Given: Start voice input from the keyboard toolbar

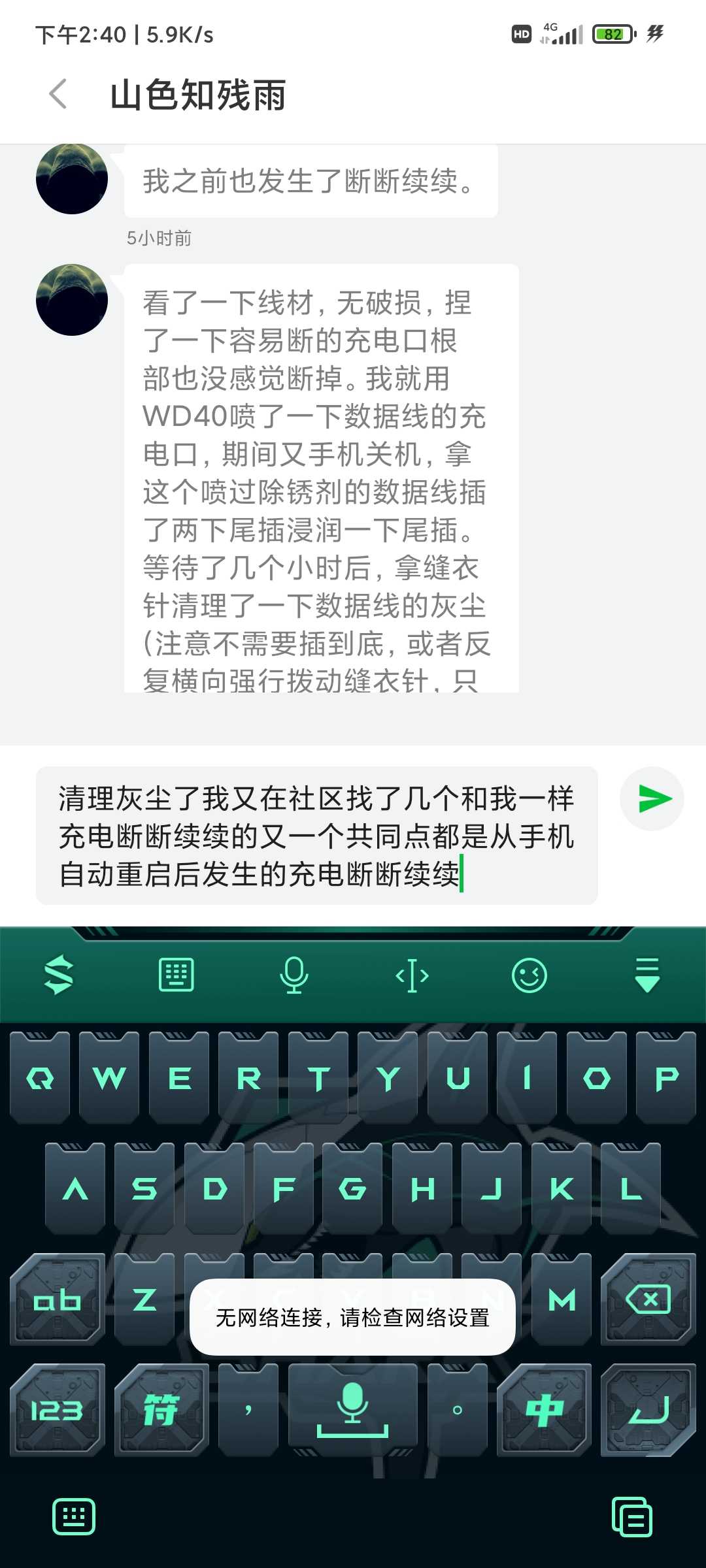Looking at the screenshot, I should pos(294,975).
